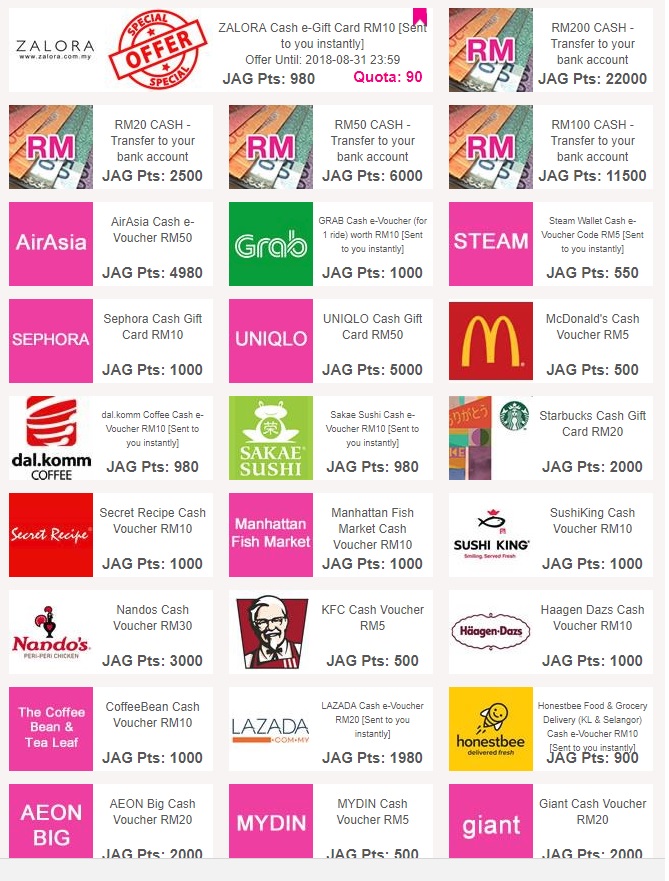Select RM200 CASH bank transfer reward
The height and width of the screenshot is (881, 669).
592,44
